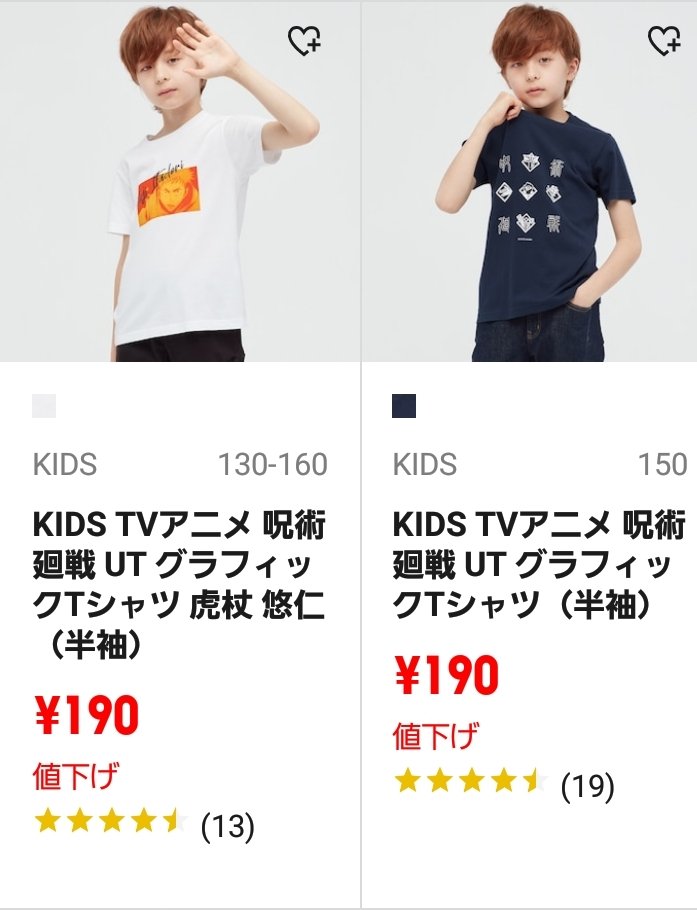Add white 虎杖 悠仁 T-shirt to favorites

pyautogui.click(x=304, y=40)
